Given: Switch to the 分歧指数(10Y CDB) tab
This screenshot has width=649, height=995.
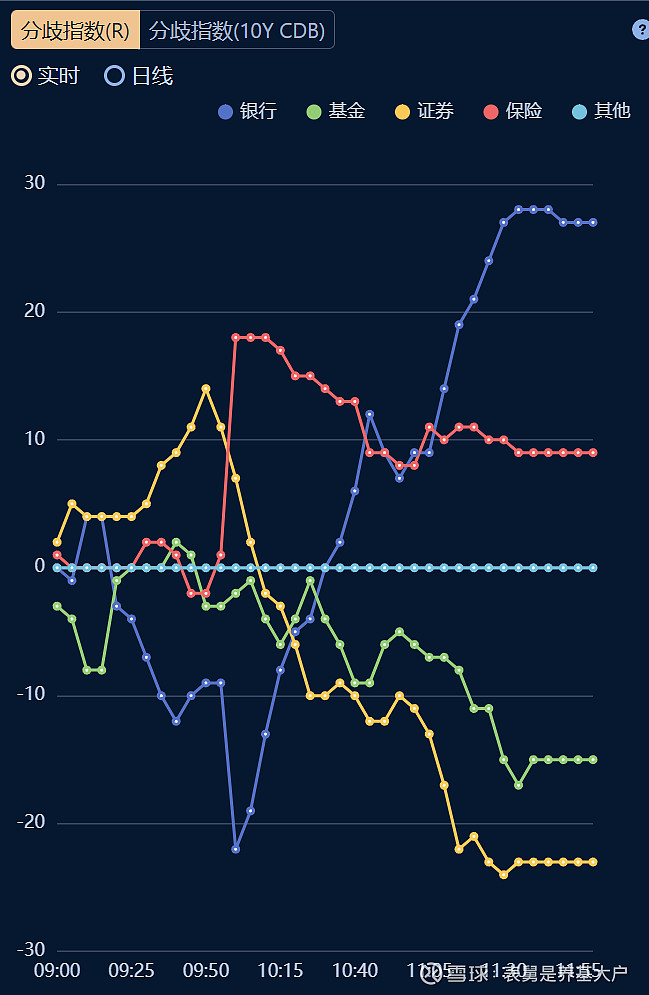Looking at the screenshot, I should [237, 30].
